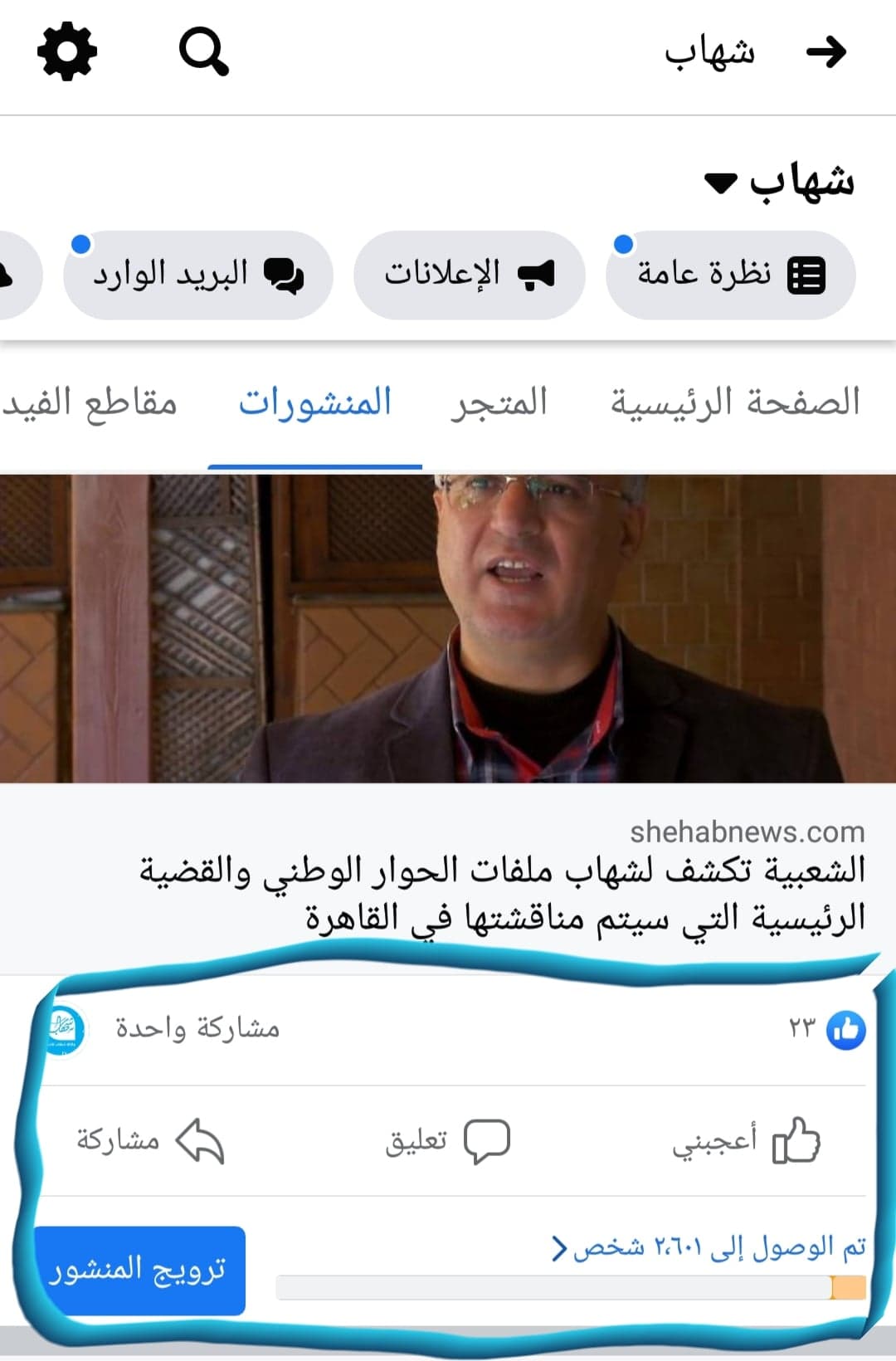Switch to المتجر tab
The width and height of the screenshot is (896, 1361).
coord(499,402)
